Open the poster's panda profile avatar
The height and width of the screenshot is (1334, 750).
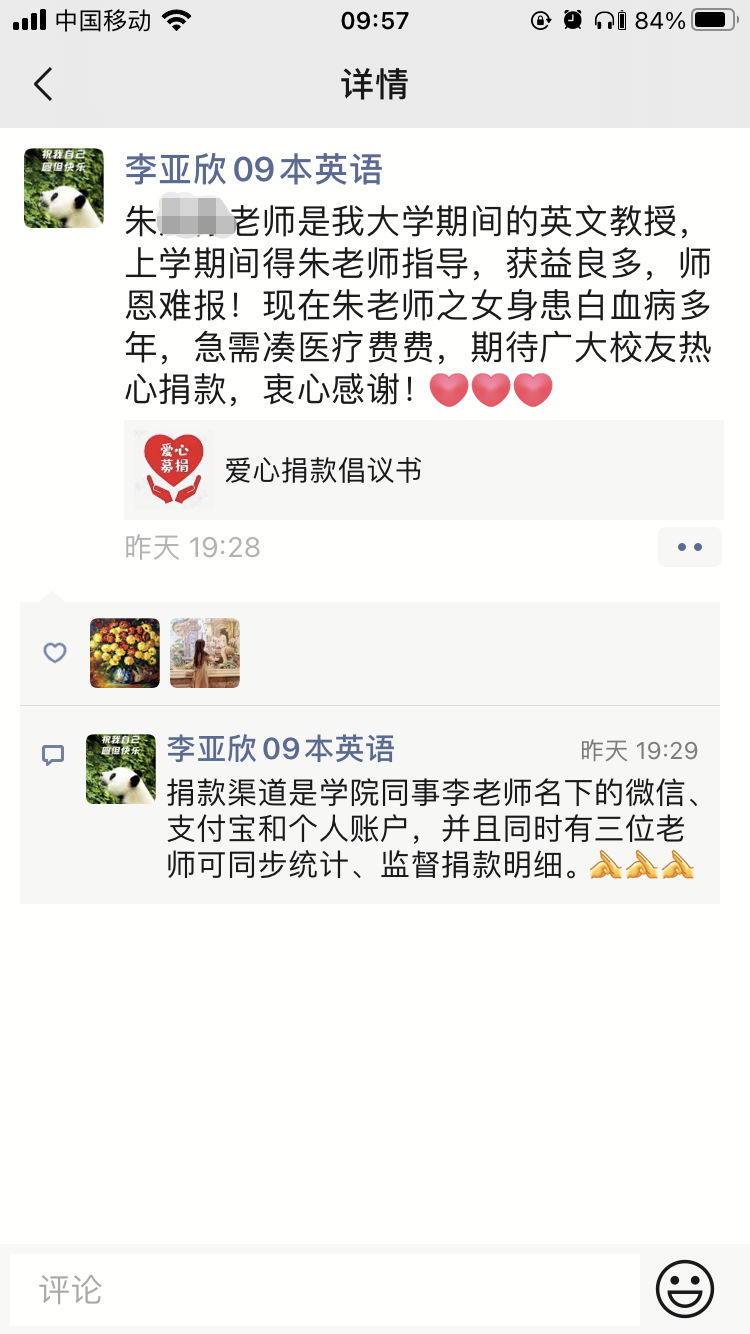[x=64, y=188]
